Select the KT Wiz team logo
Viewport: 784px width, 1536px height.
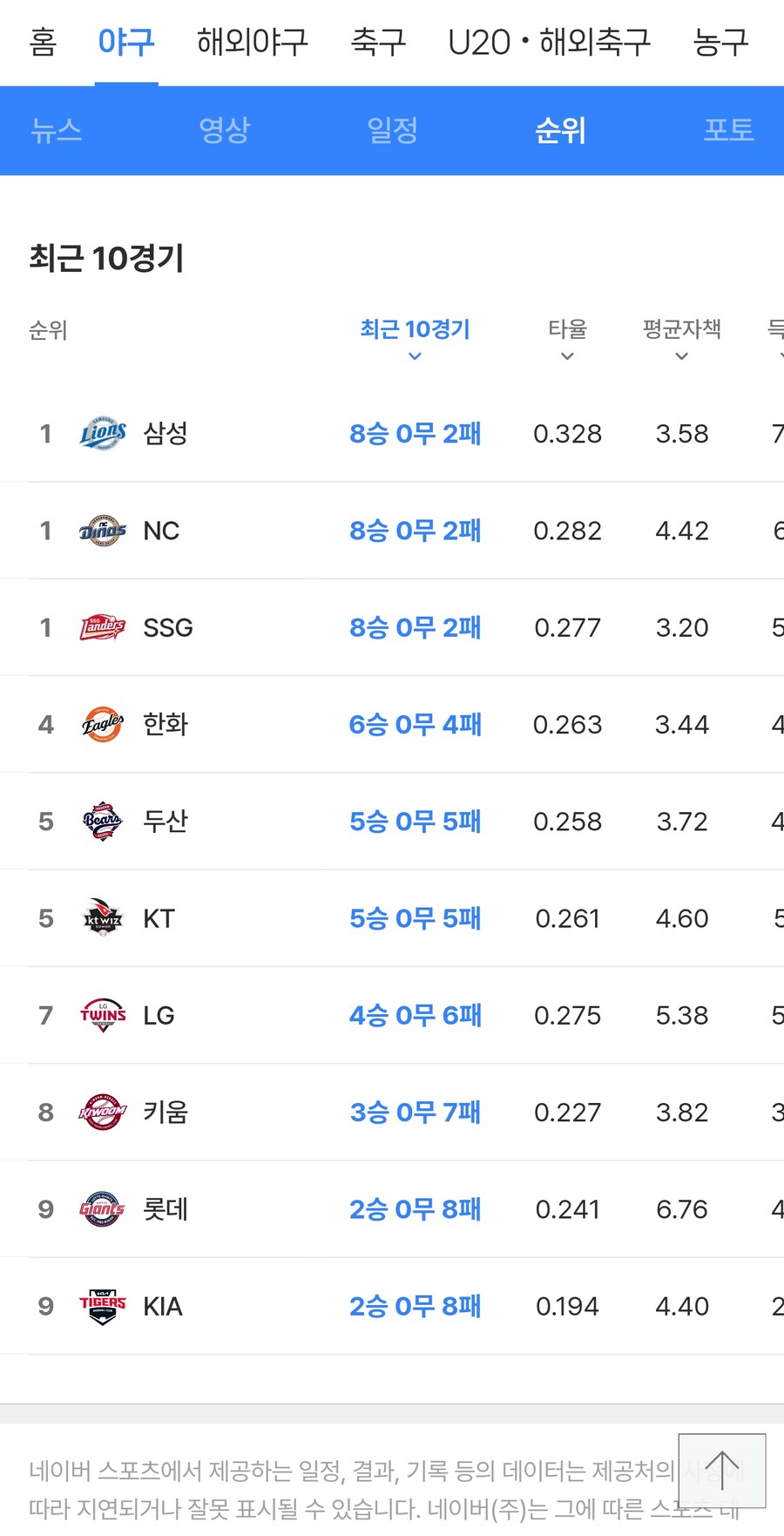point(102,917)
